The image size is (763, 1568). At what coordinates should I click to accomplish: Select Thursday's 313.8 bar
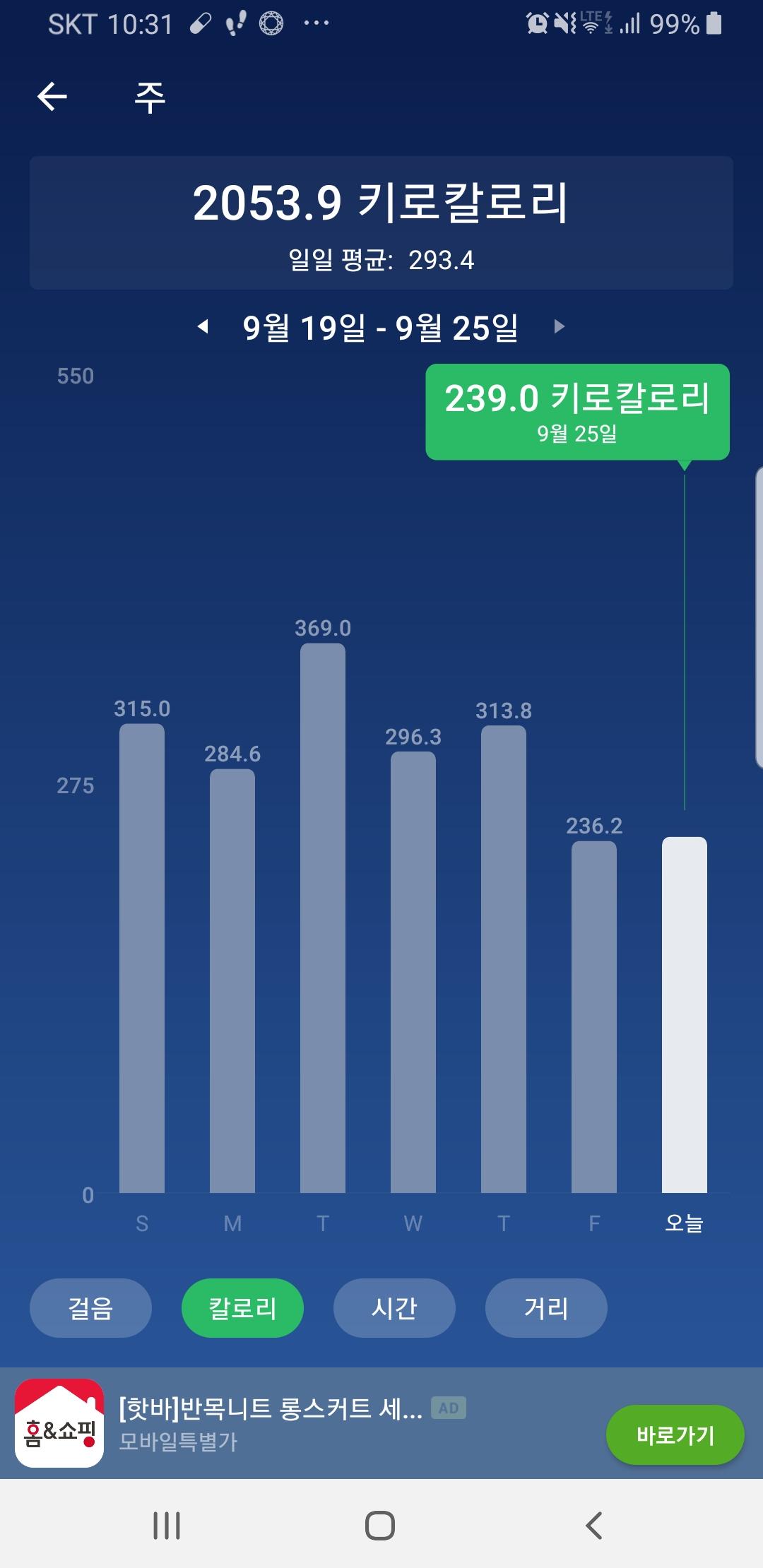(504, 959)
